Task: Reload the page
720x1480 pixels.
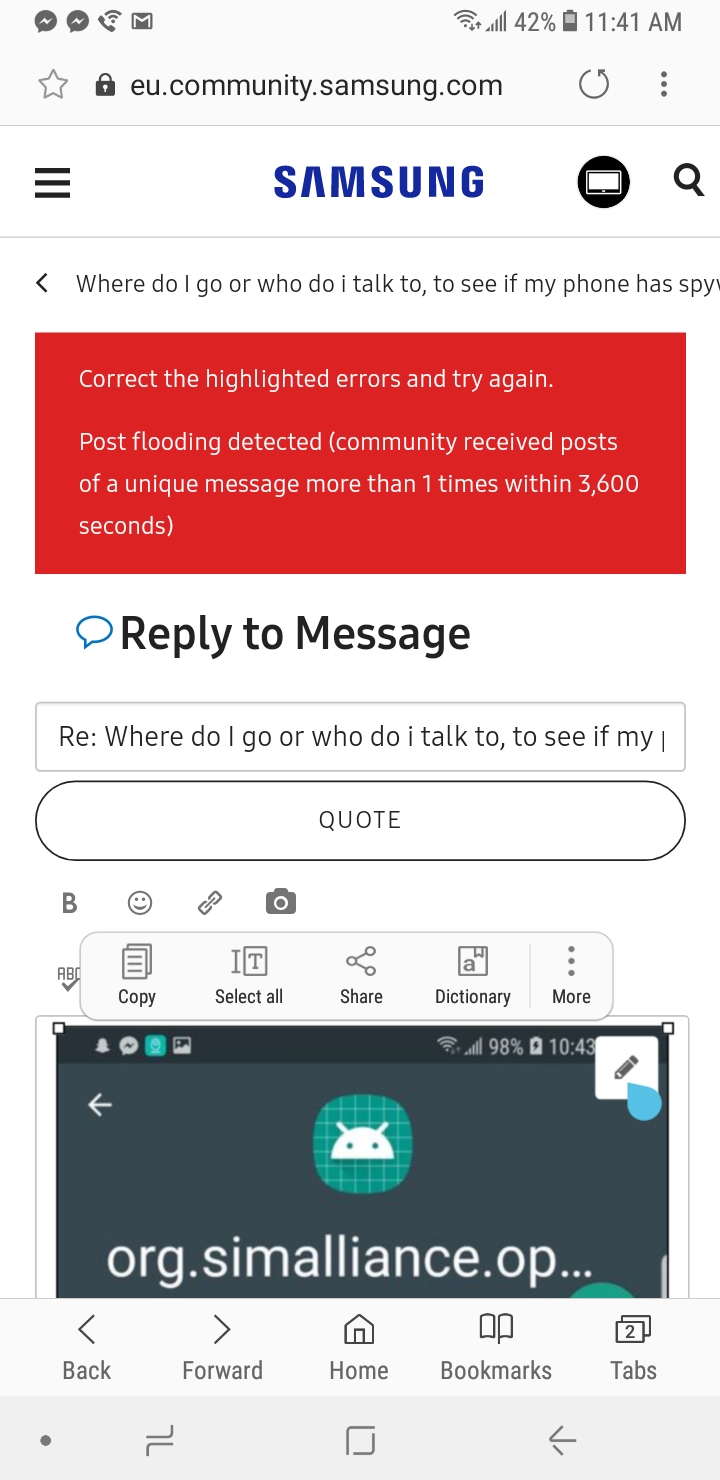Action: [x=594, y=85]
